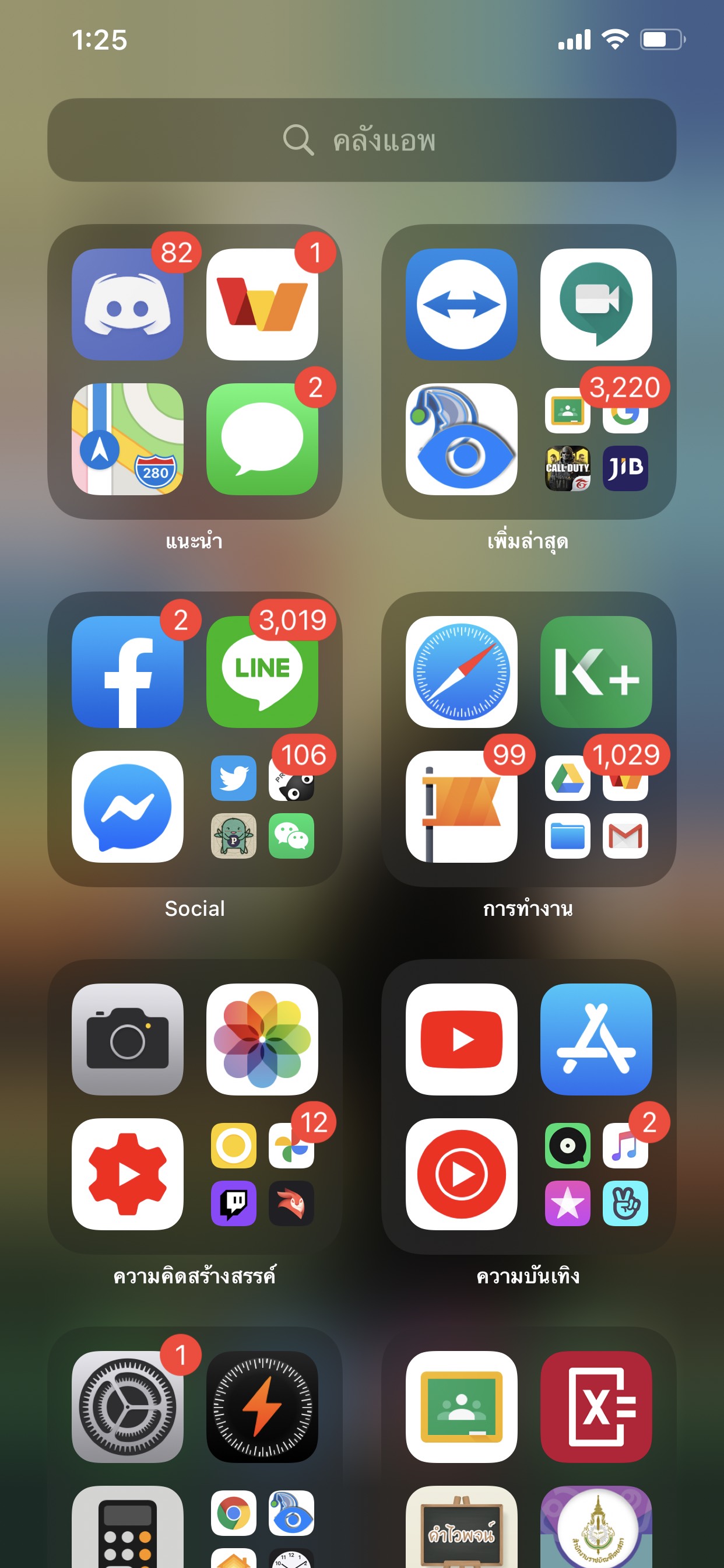Screen dimensions: 724x1568
Task: Open LINE with 3,019 unread badges
Action: tap(262, 671)
